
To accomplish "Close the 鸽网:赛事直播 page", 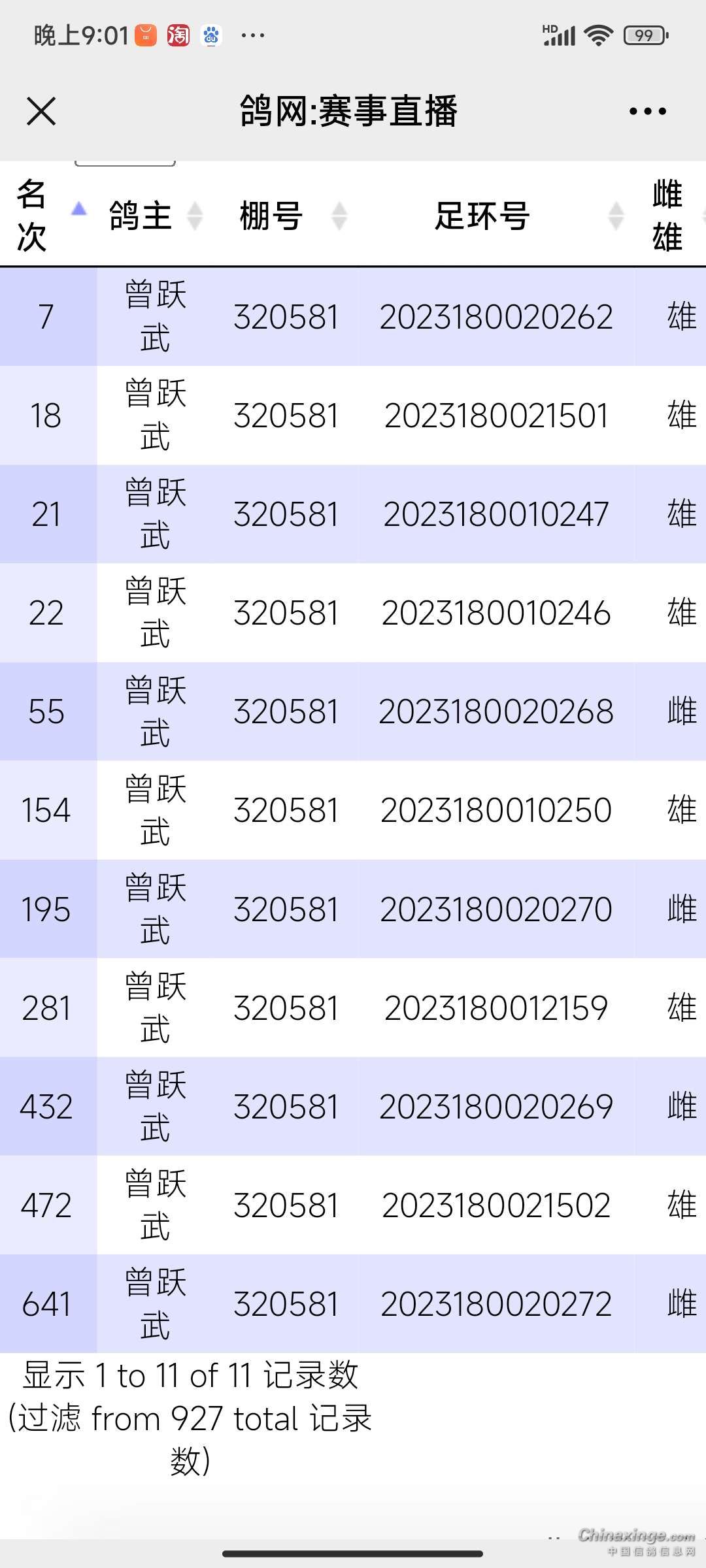I will click(41, 111).
